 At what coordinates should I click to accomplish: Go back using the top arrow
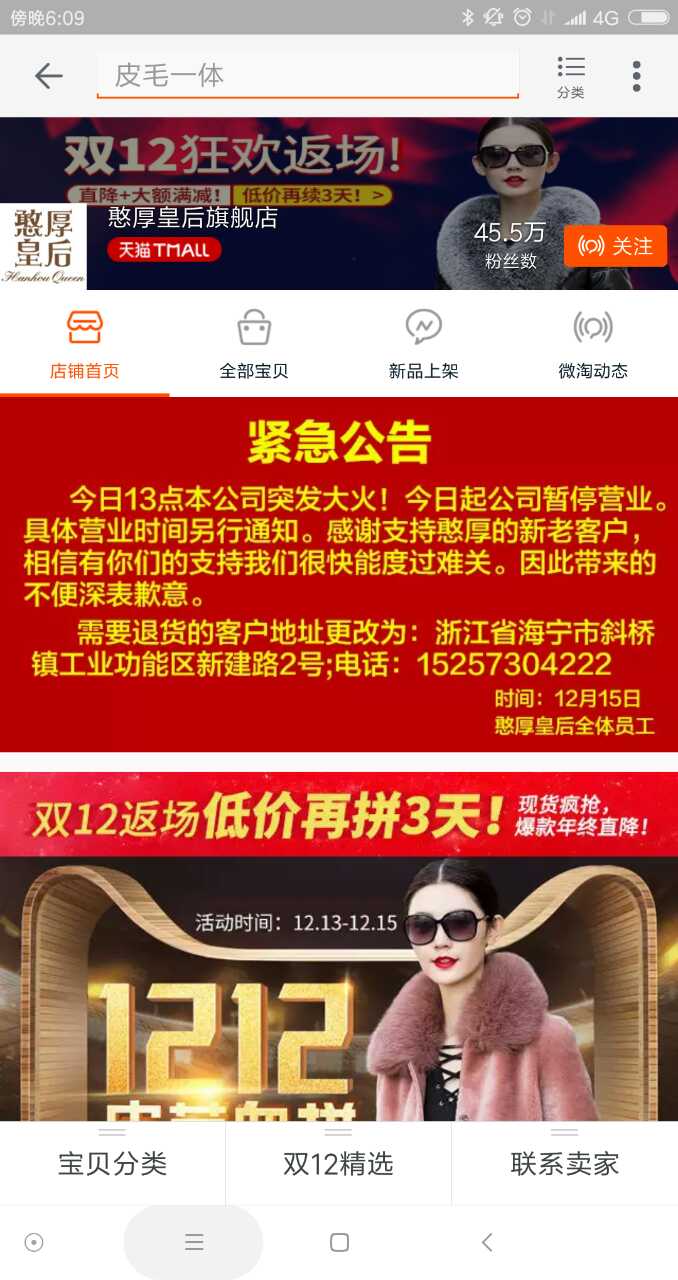[48, 76]
